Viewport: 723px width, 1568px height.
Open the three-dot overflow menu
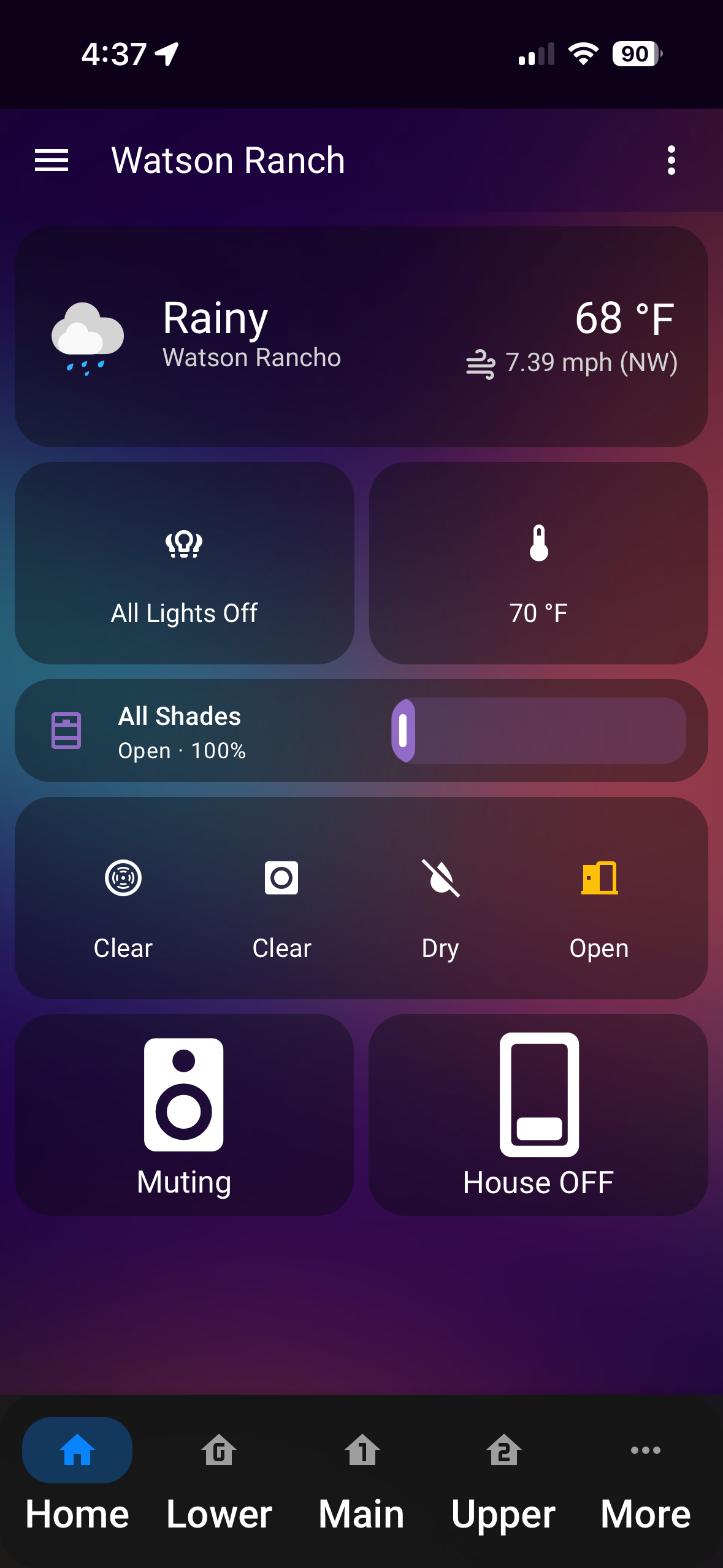671,161
